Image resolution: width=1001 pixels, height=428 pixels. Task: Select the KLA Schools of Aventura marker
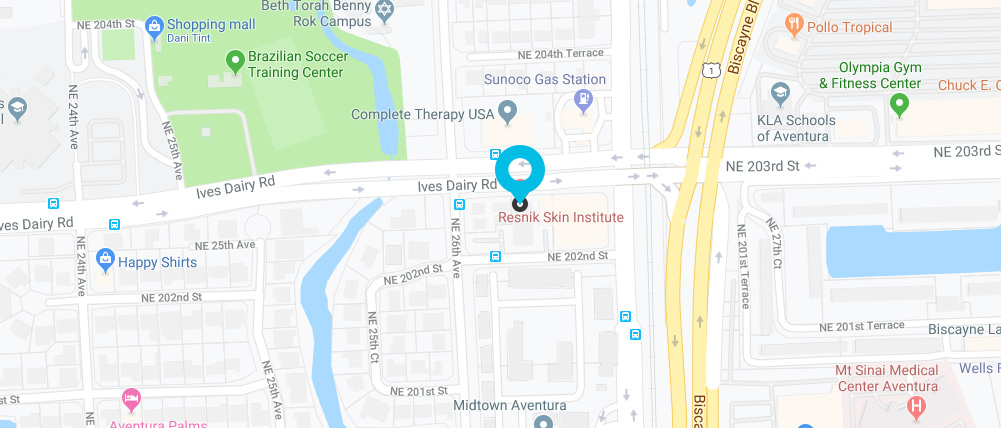click(x=778, y=92)
